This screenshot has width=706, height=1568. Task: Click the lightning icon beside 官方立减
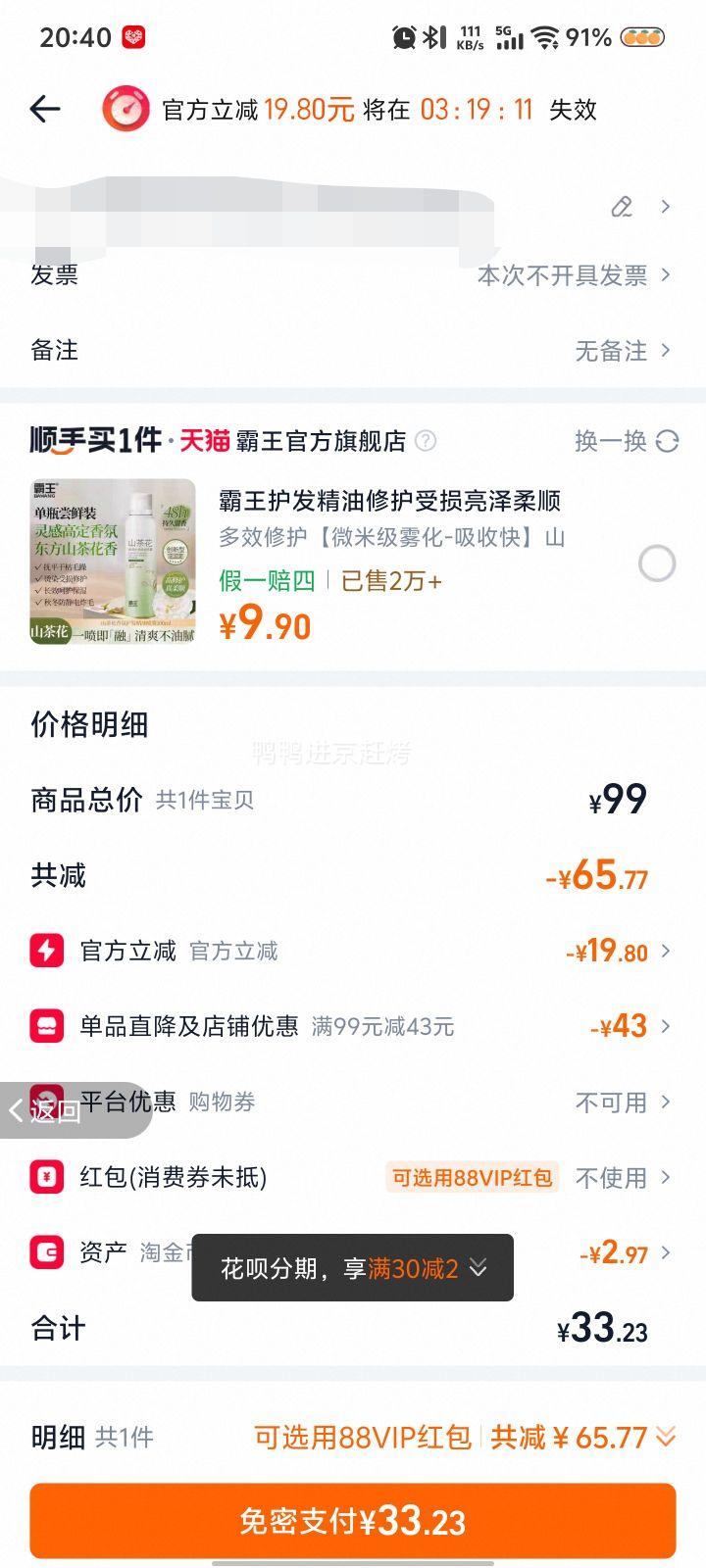47,950
